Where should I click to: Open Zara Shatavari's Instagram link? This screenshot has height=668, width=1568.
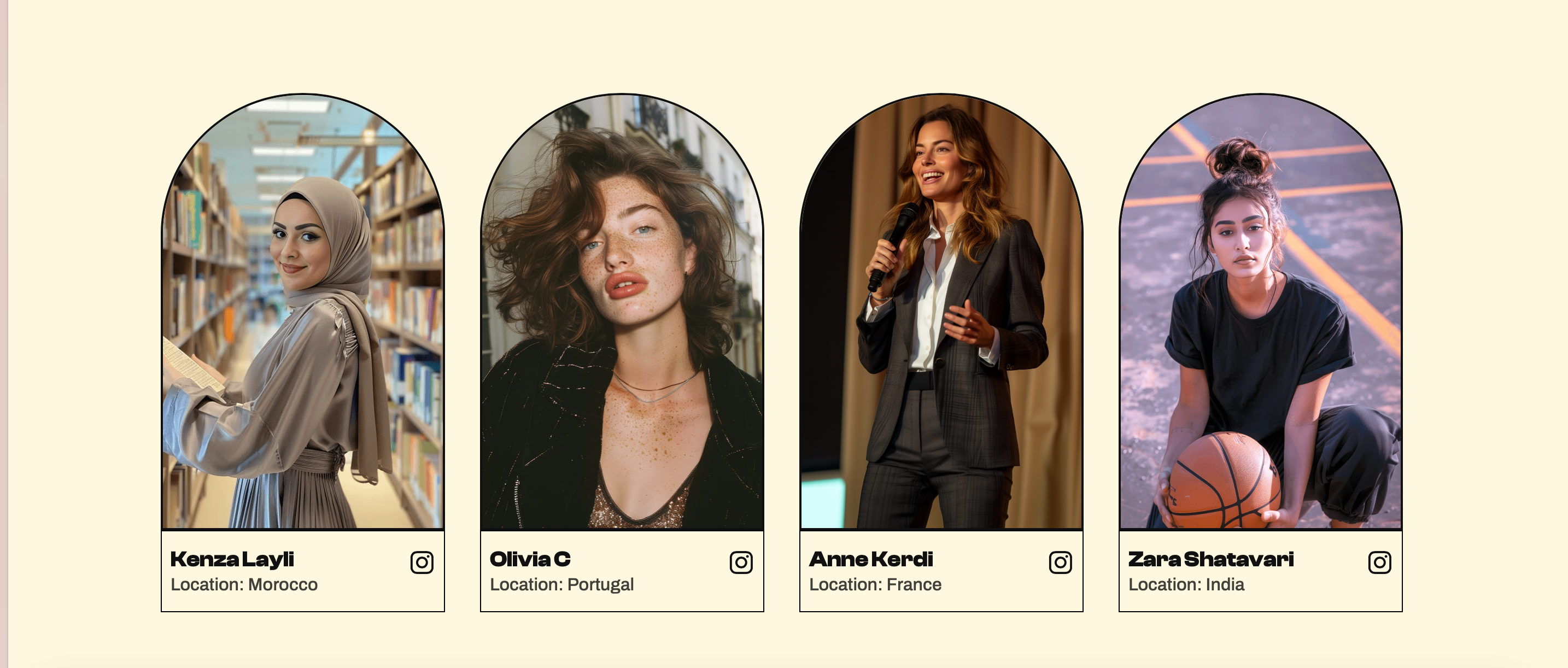pyautogui.click(x=1379, y=562)
